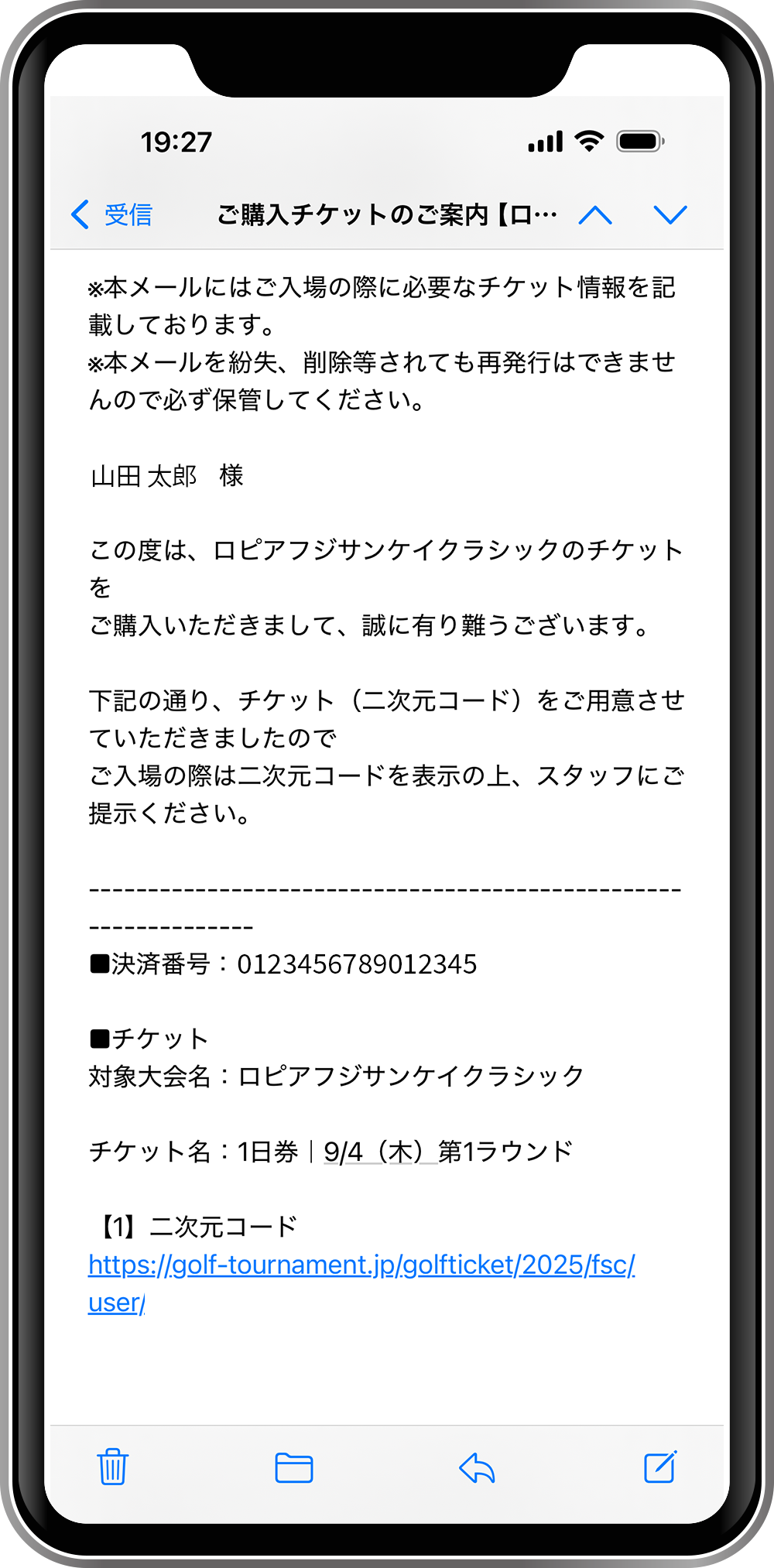Reply to this email
This screenshot has height=1568, width=774.
click(x=477, y=1467)
